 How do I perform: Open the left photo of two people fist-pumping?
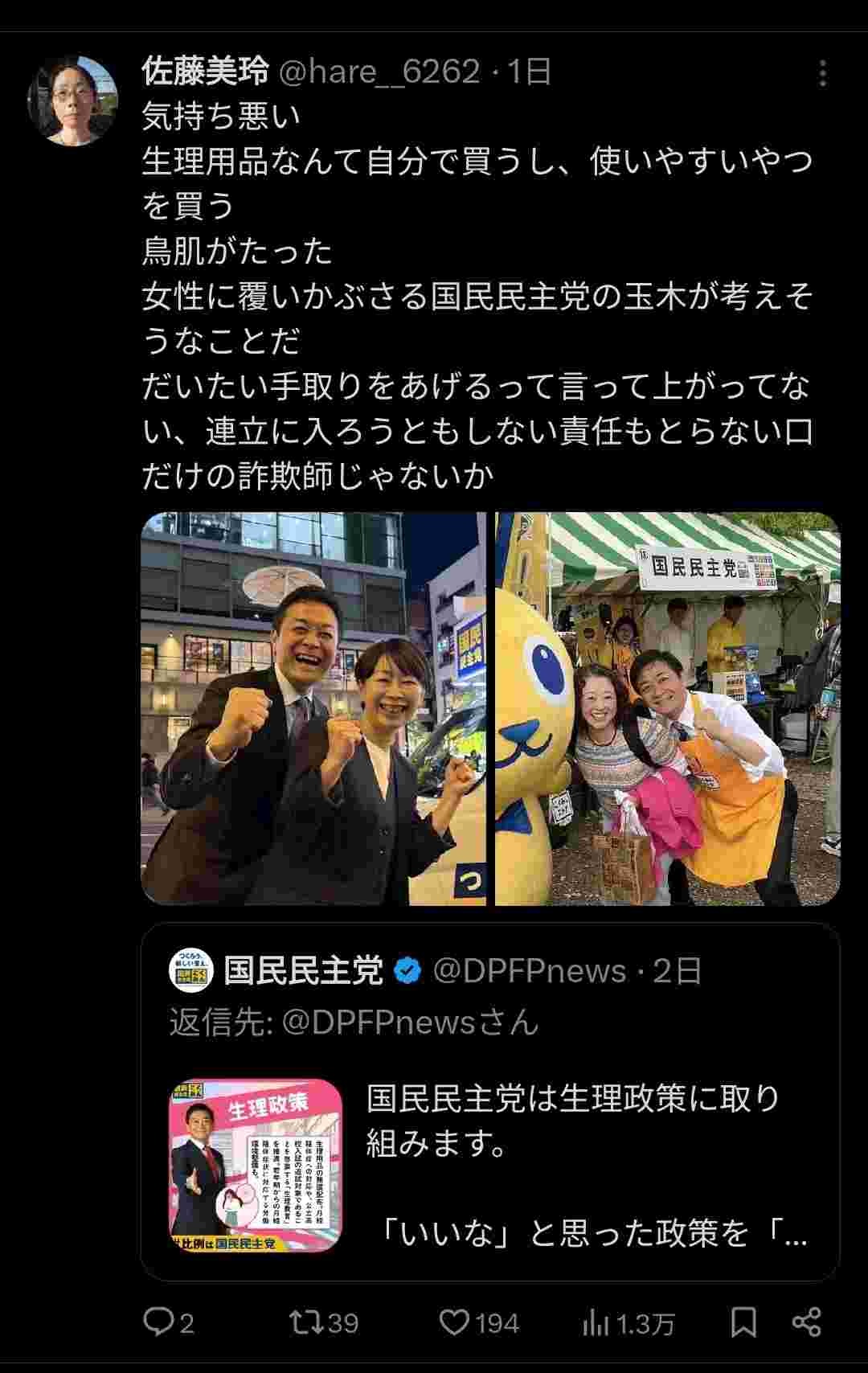tap(313, 708)
